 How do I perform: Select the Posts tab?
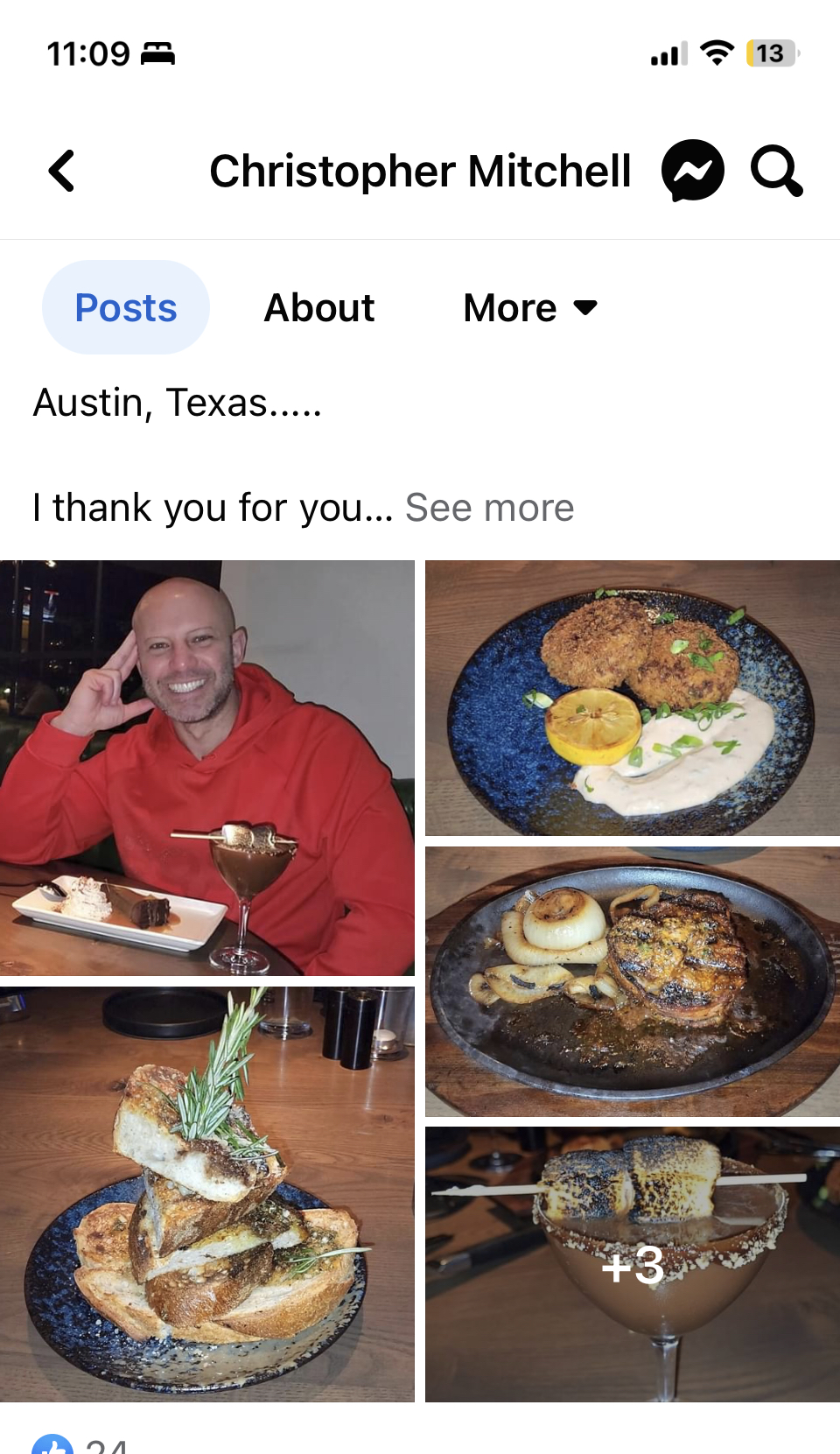tap(126, 308)
